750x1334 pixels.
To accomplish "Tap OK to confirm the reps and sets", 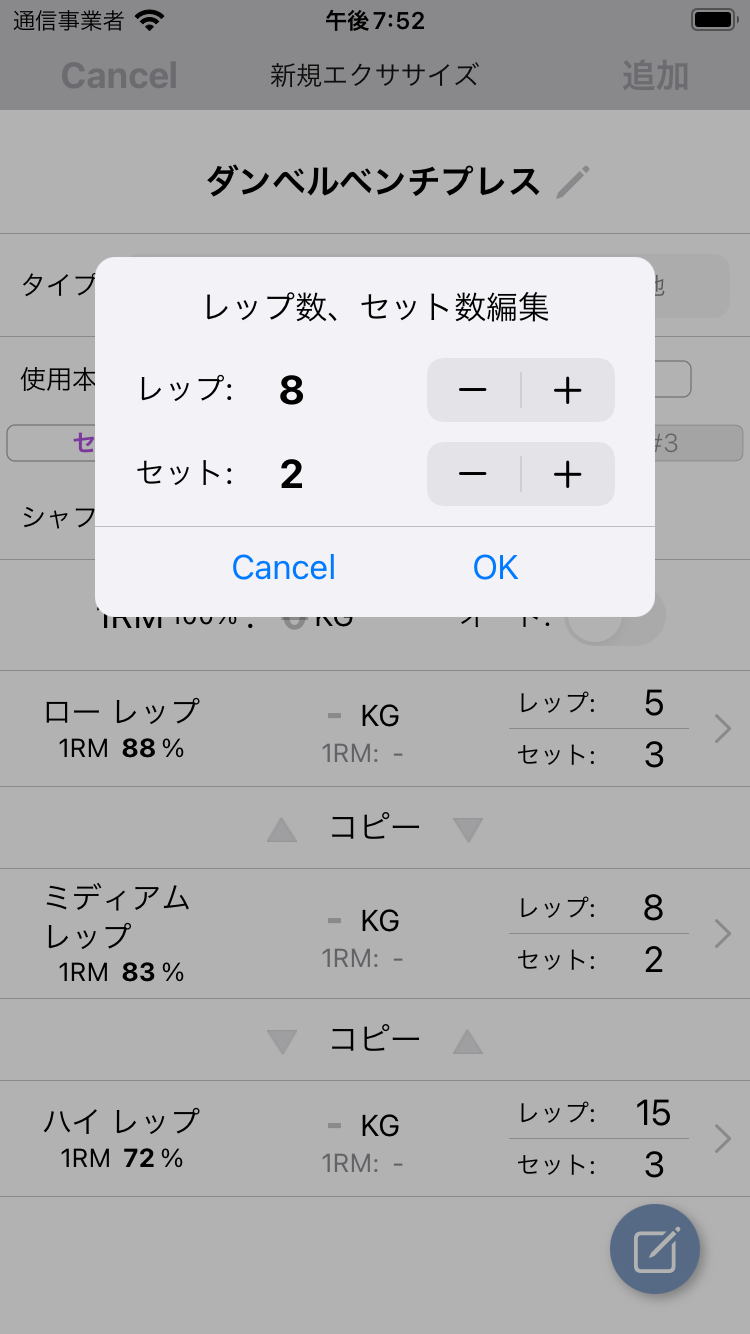I will coord(495,568).
